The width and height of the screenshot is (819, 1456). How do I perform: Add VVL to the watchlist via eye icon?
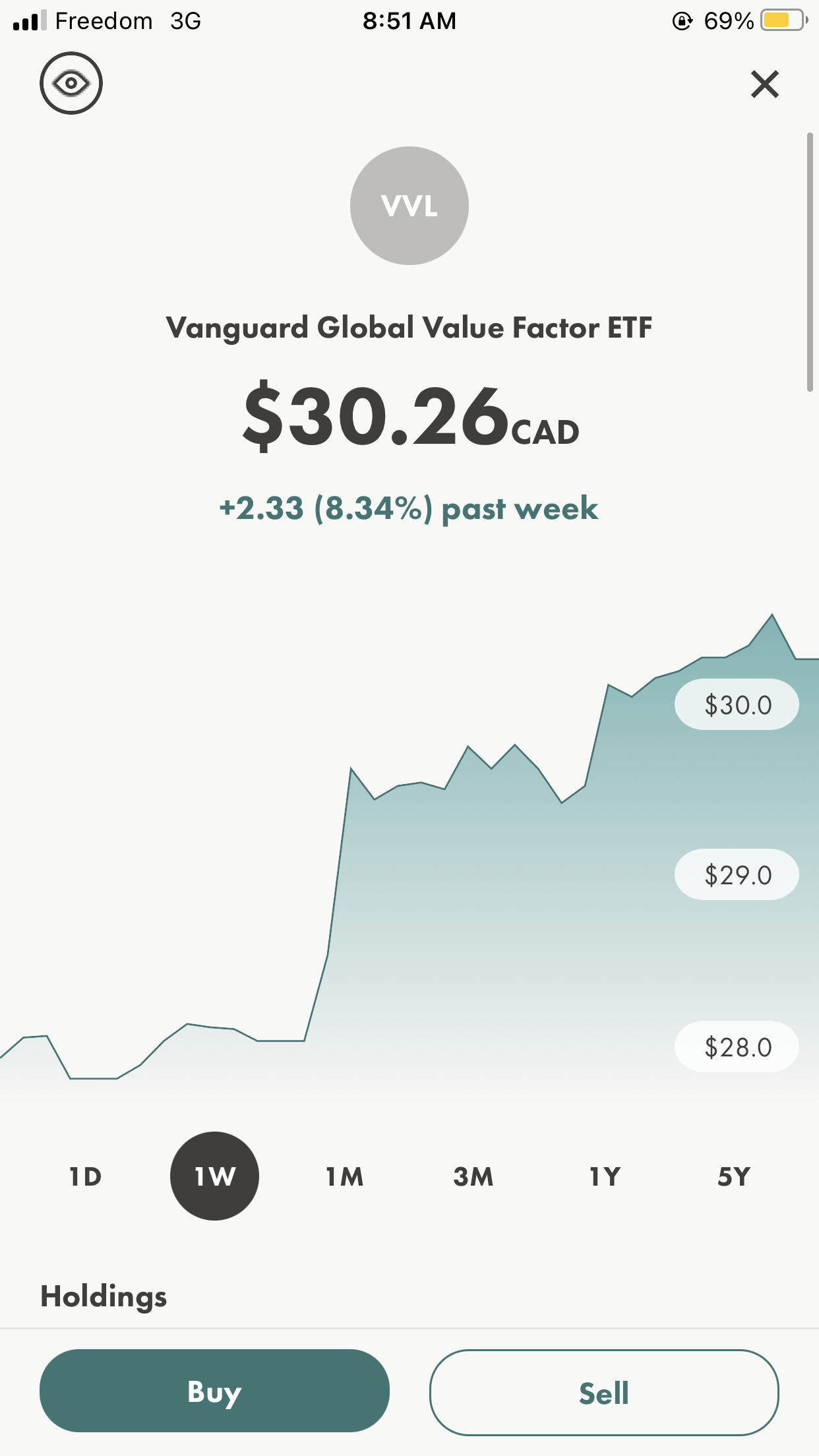pyautogui.click(x=71, y=83)
